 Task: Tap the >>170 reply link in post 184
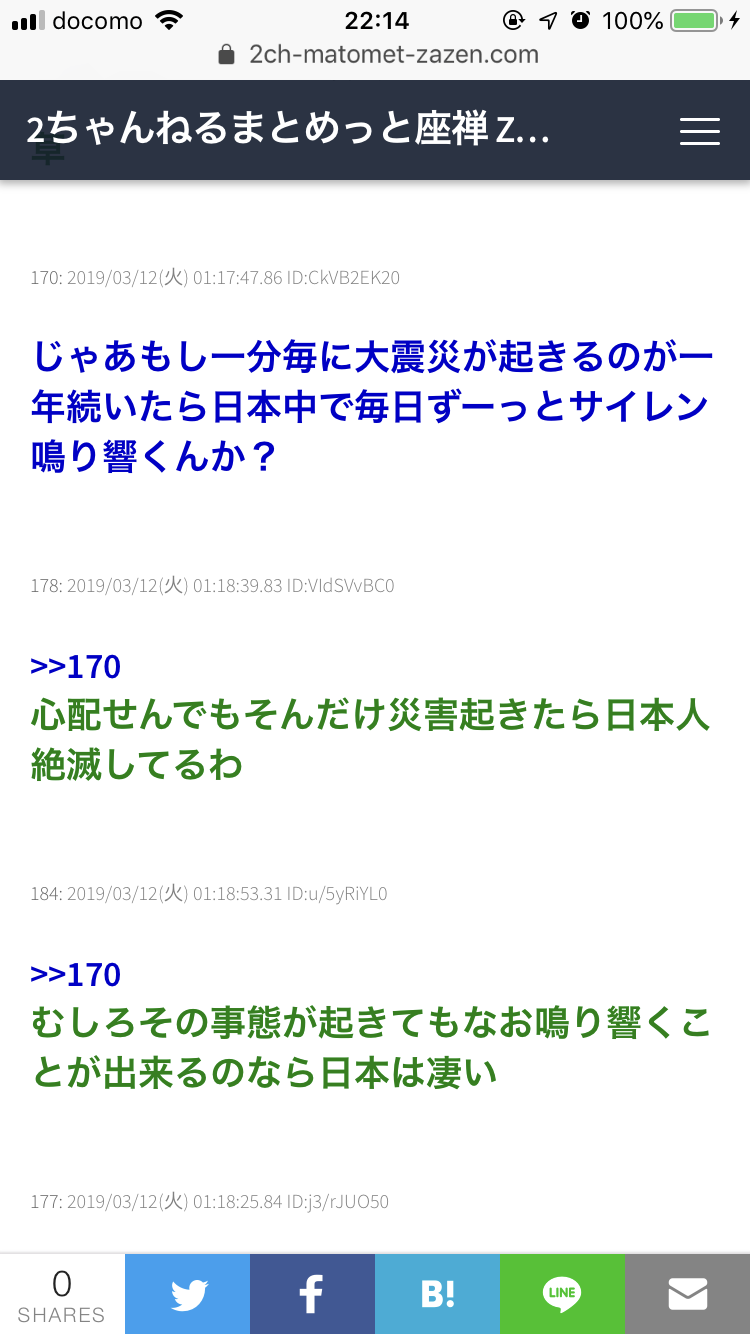(x=76, y=974)
